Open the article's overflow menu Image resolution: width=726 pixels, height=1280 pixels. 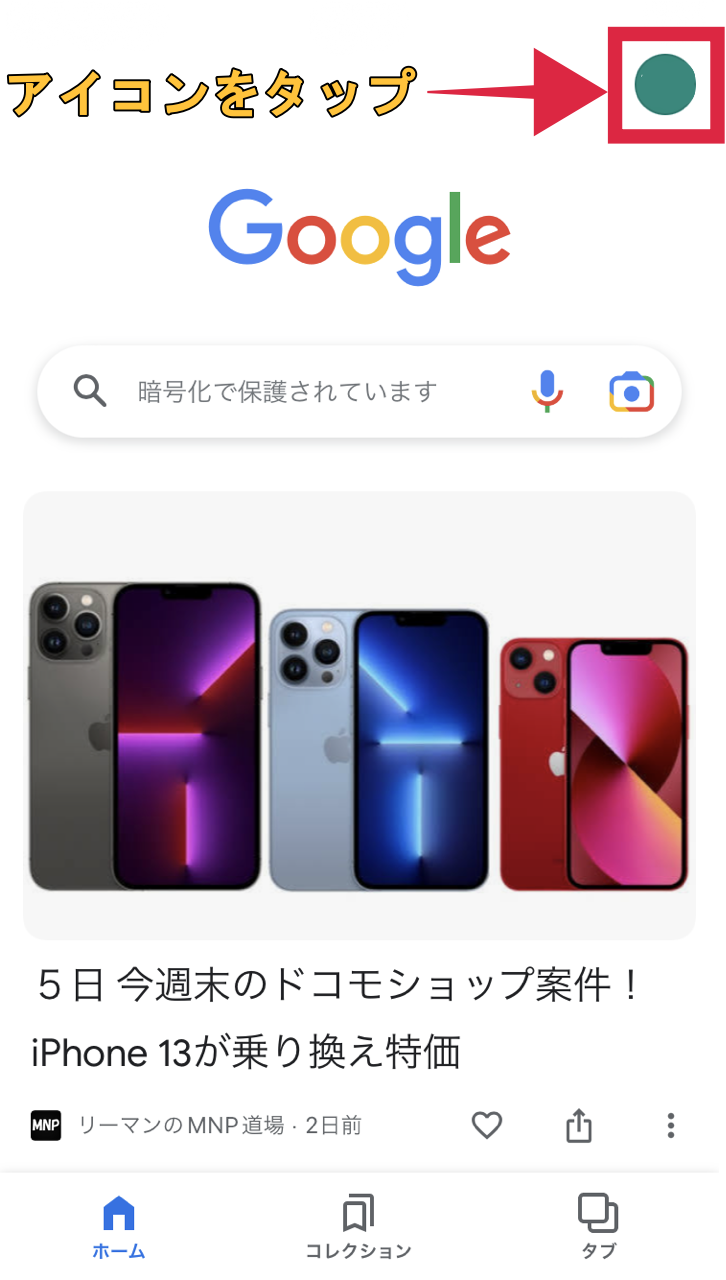click(671, 1126)
